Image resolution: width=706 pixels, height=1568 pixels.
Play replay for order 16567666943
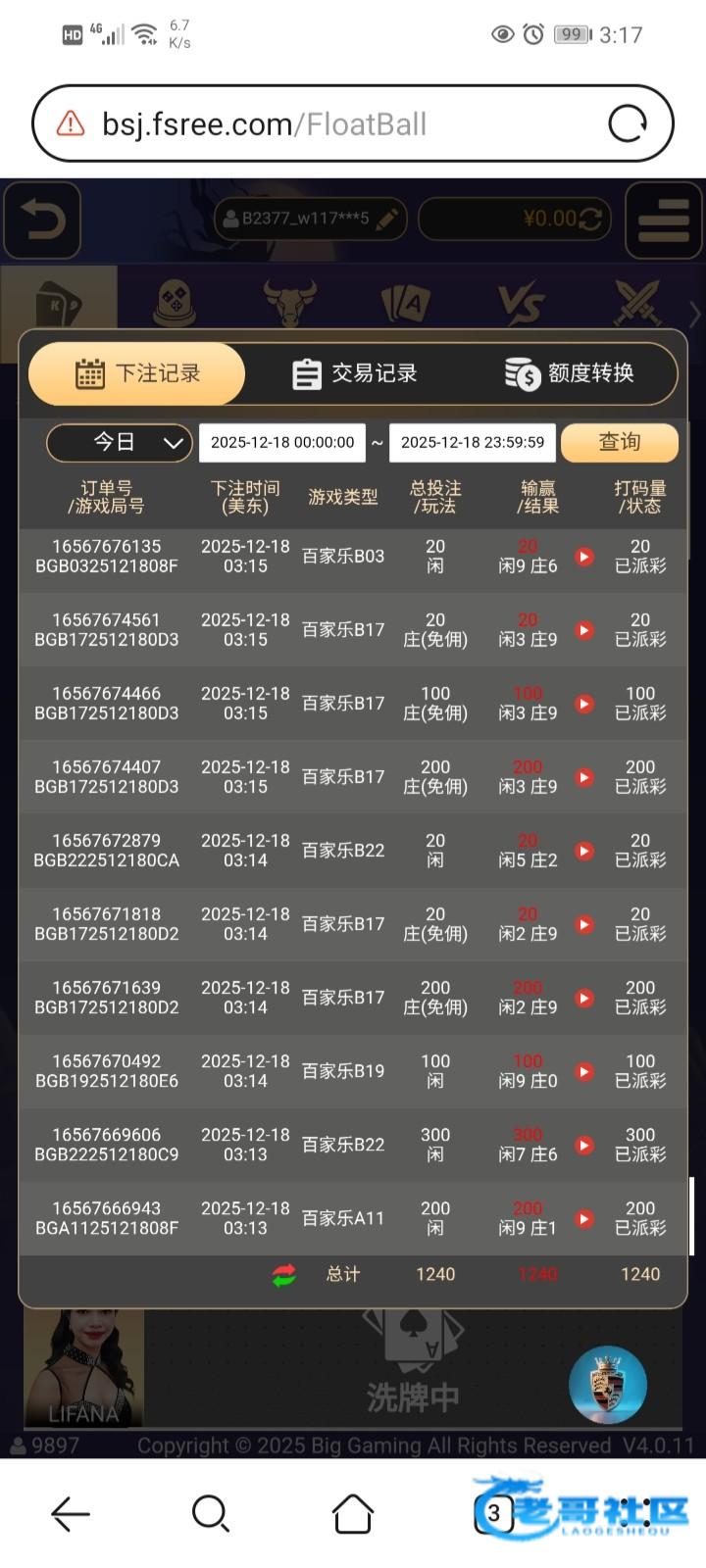pos(584,1218)
